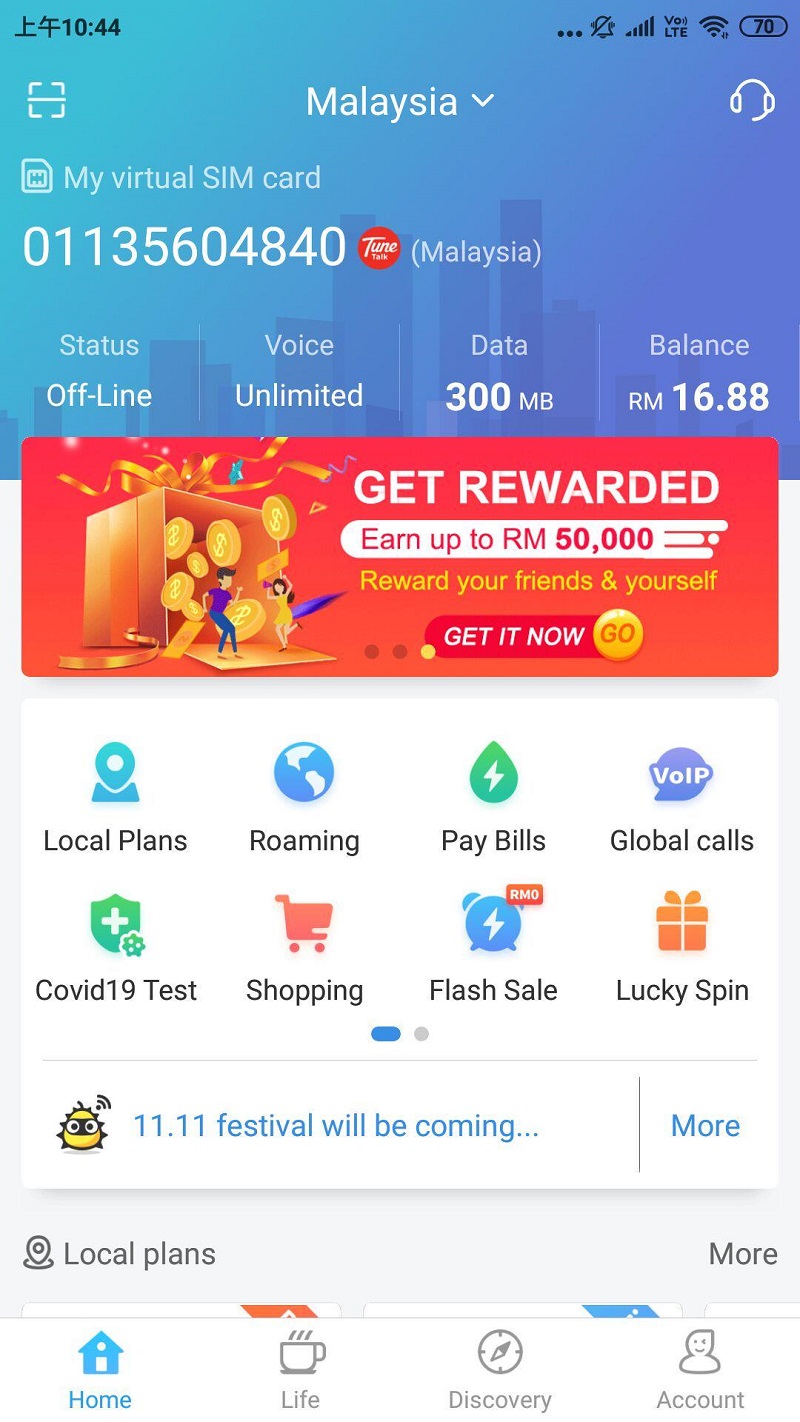Open Shopping shortcut
The image size is (800, 1422).
[x=304, y=947]
